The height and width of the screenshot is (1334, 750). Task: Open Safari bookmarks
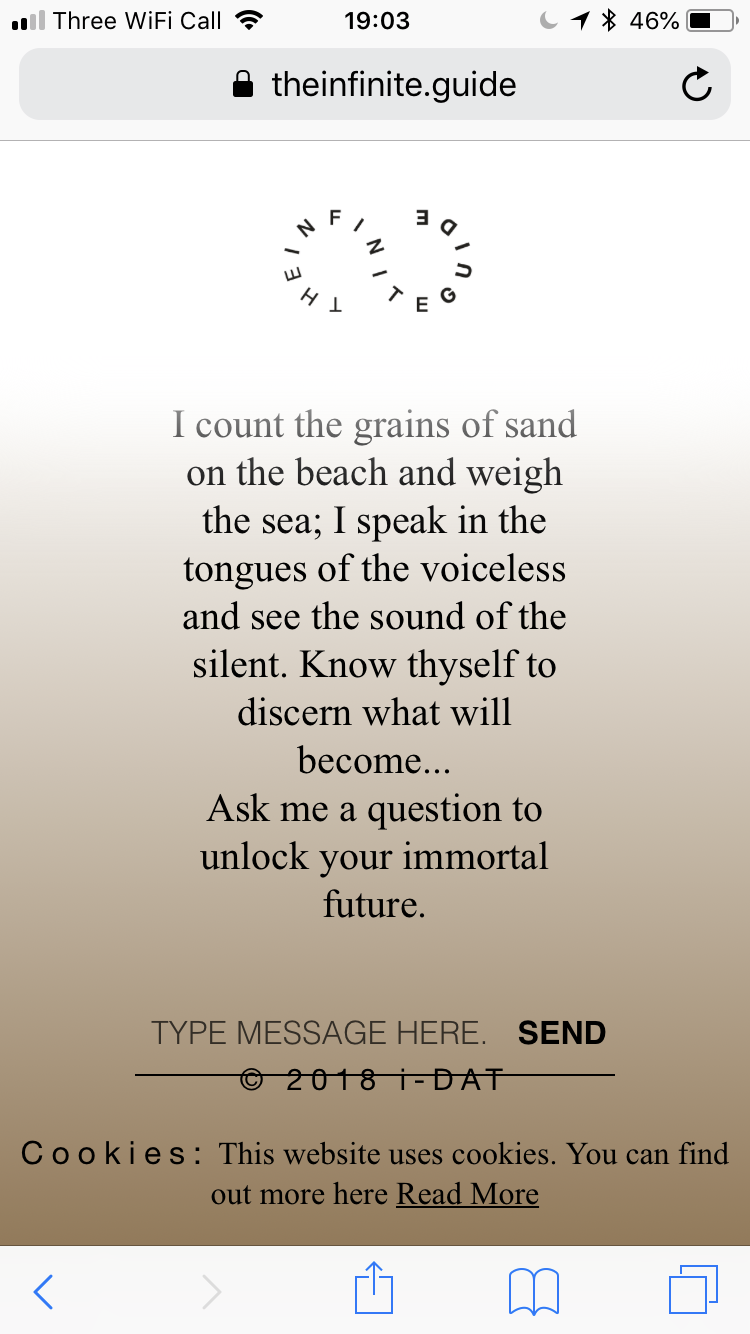coord(534,1291)
